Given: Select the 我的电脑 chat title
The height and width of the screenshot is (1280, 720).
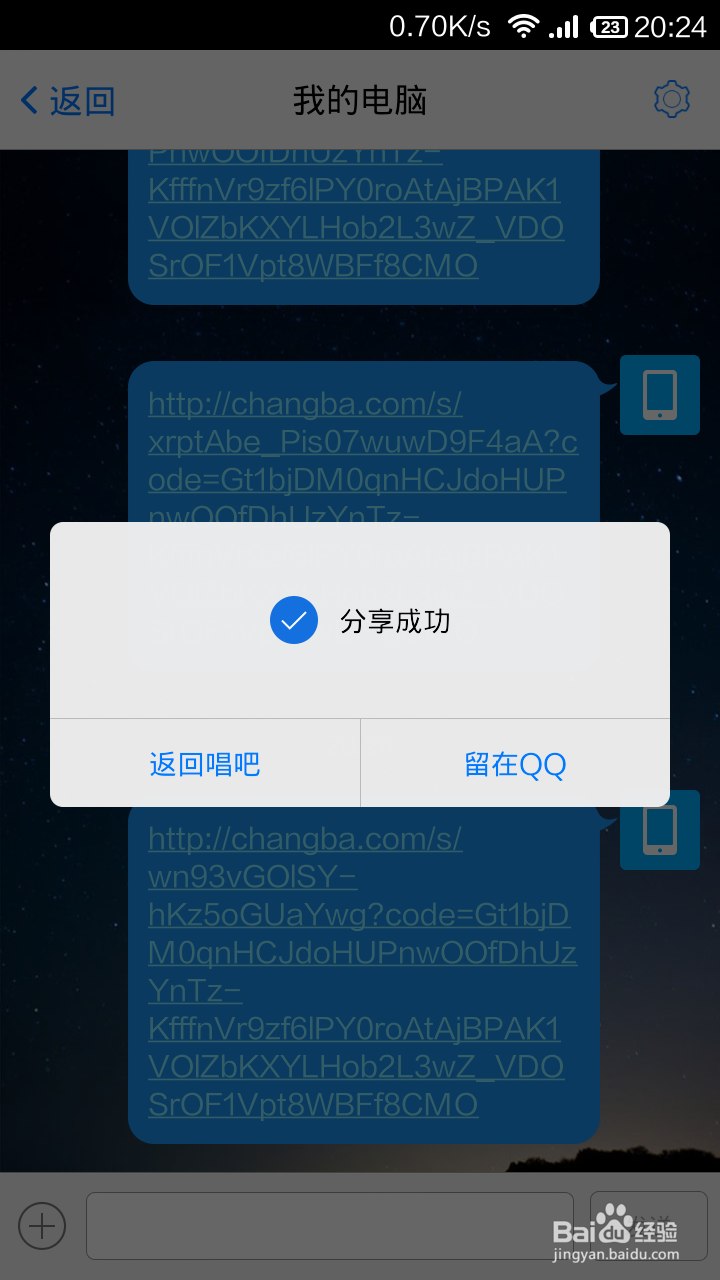Looking at the screenshot, I should coord(359,99).
